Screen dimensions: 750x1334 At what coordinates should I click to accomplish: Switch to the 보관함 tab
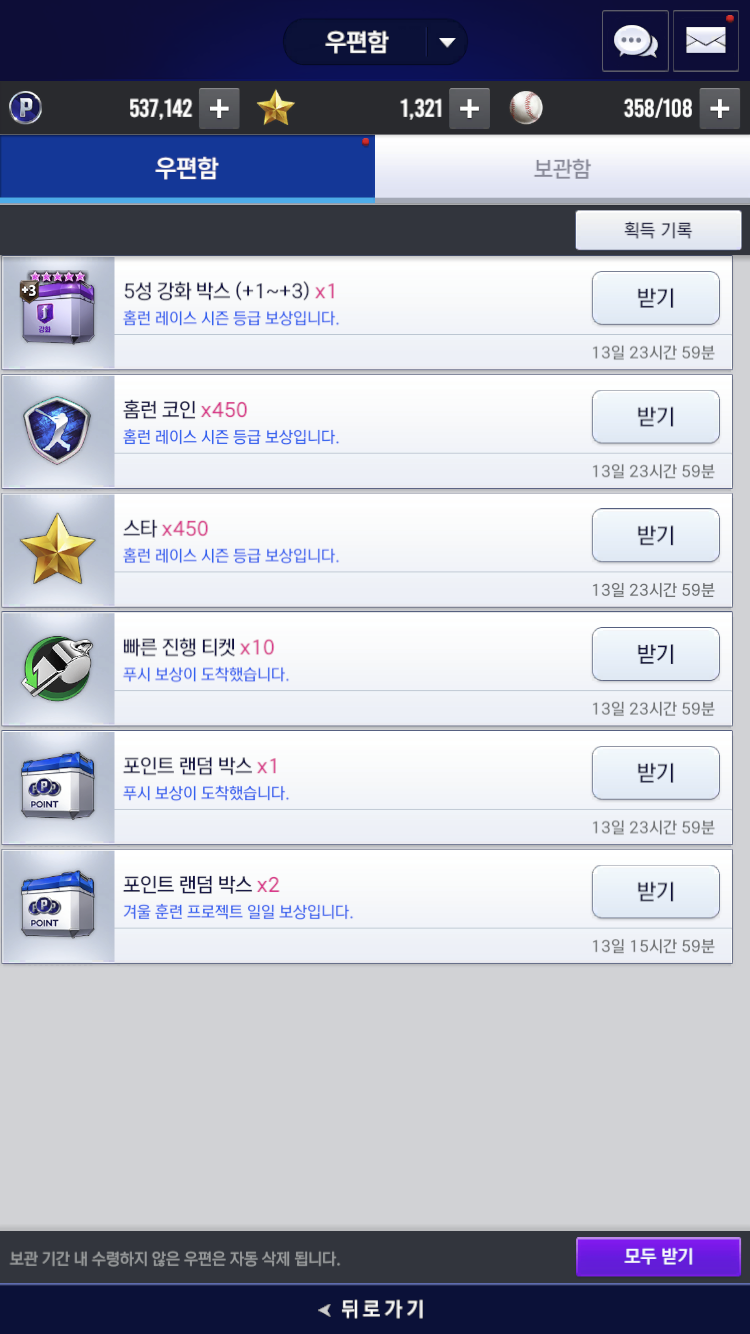click(x=562, y=168)
